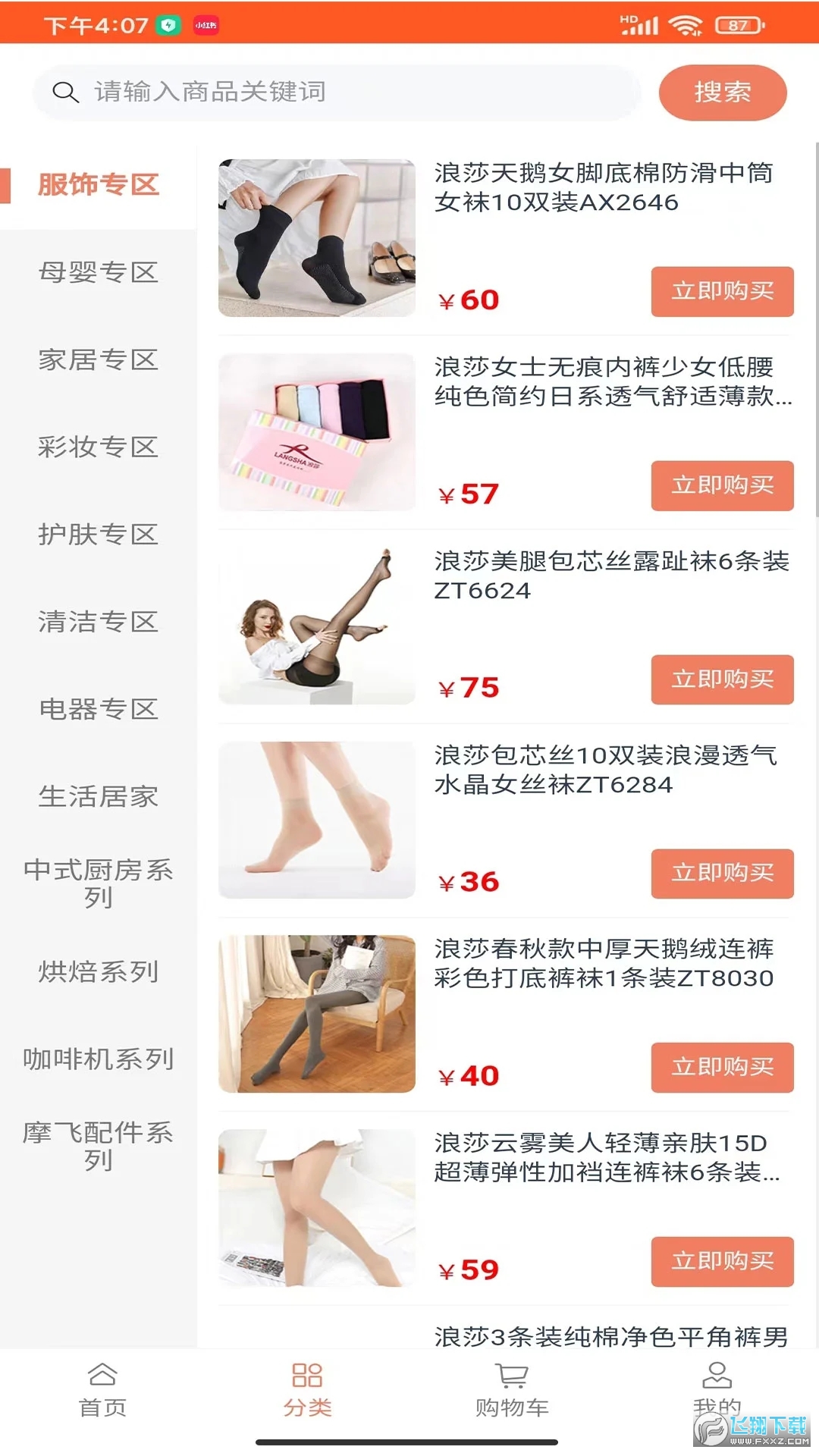
Task: Switch to the 家居专区 category
Action: pos(99,359)
